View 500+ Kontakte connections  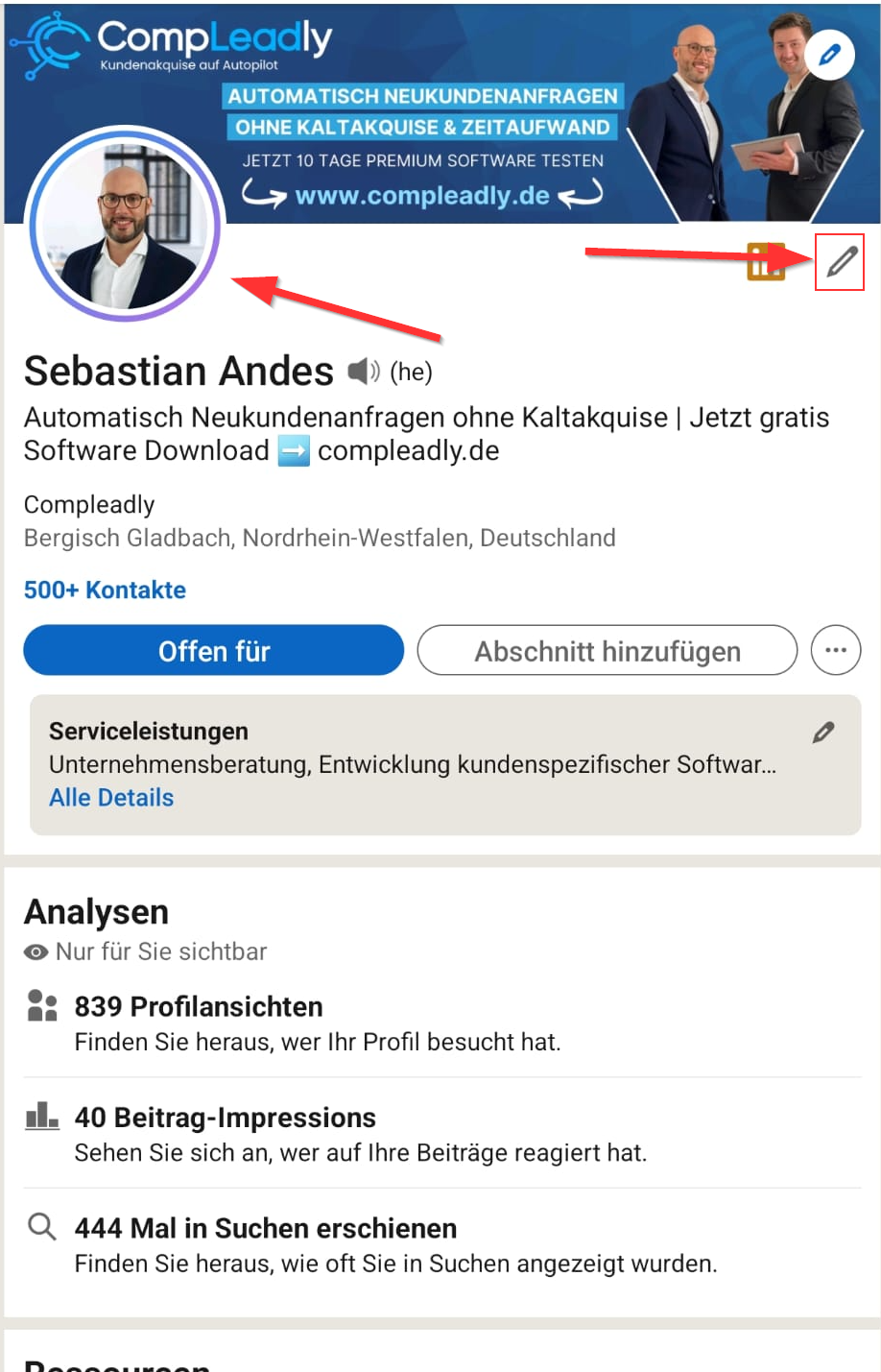pos(105,590)
